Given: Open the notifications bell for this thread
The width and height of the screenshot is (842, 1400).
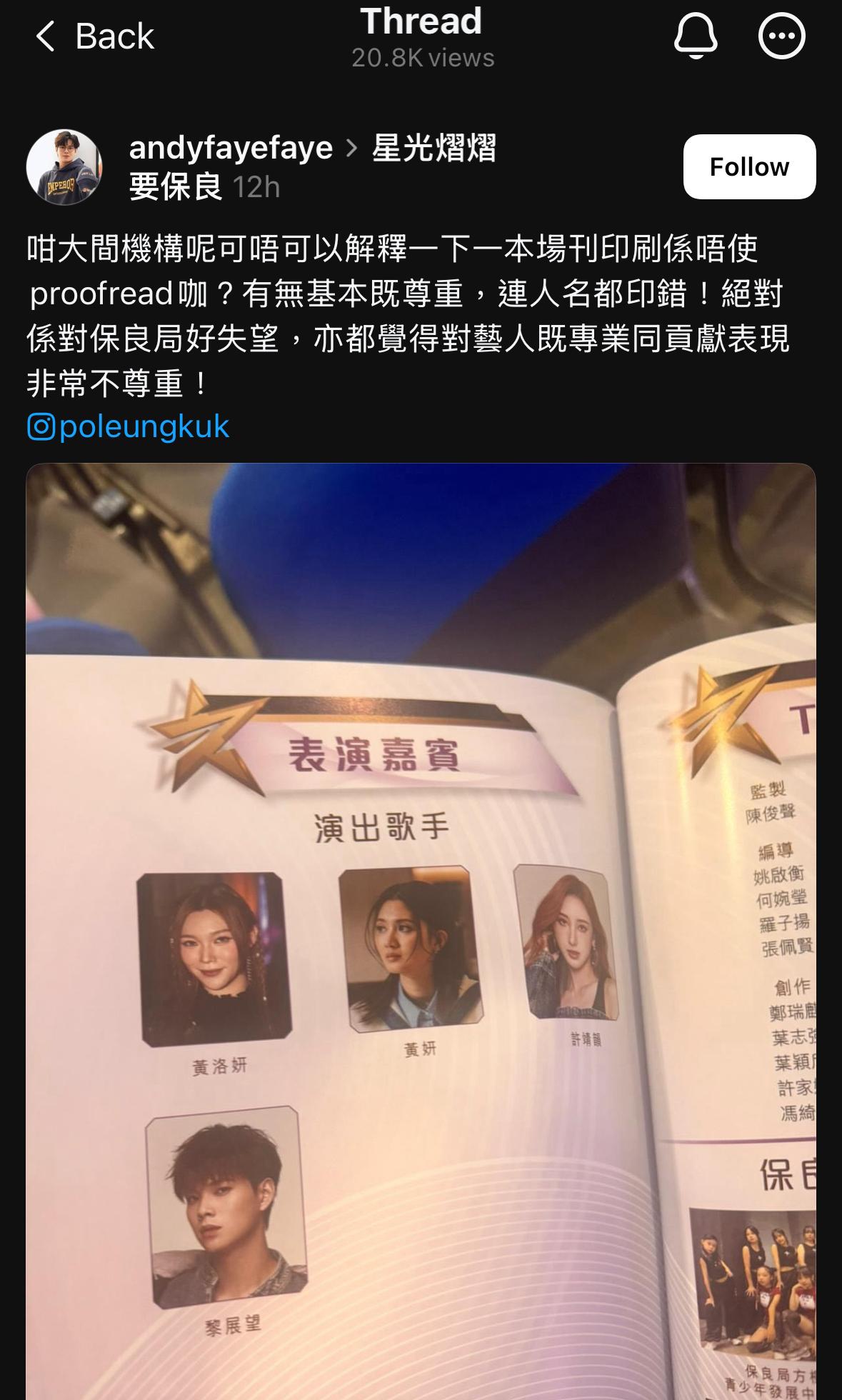Looking at the screenshot, I should point(695,36).
